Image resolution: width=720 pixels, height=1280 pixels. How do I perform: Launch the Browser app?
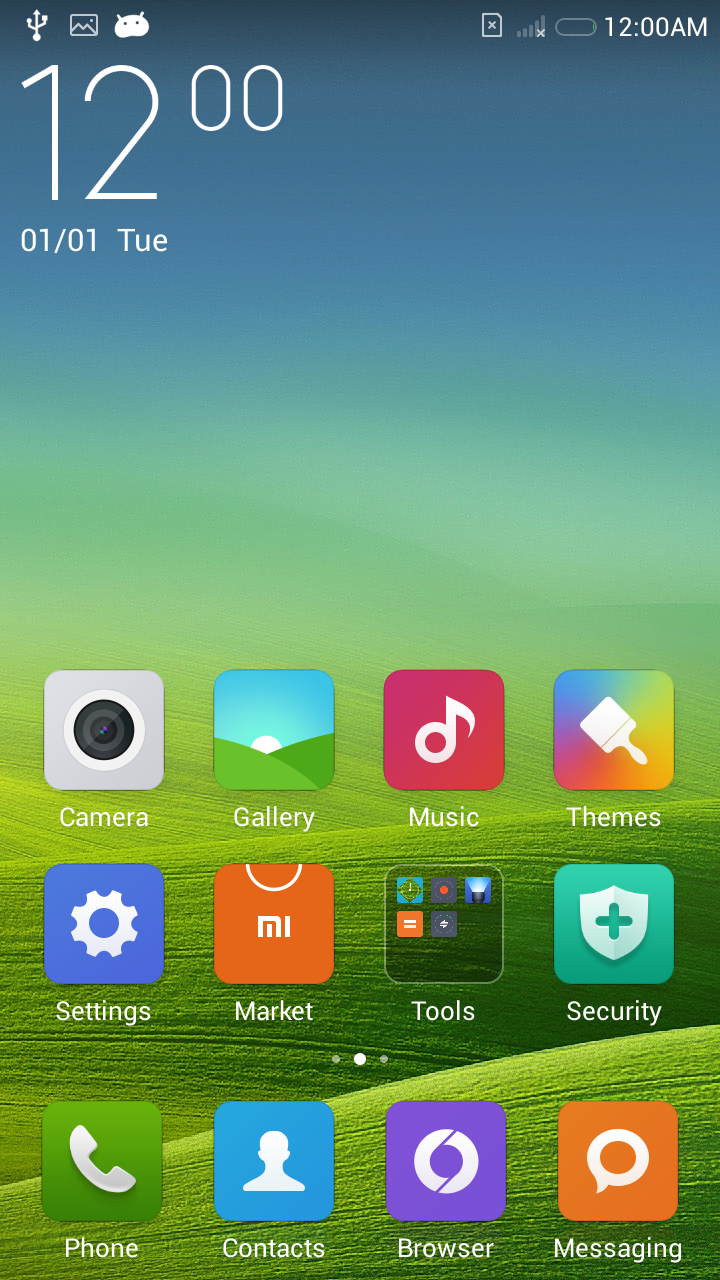click(x=446, y=1161)
